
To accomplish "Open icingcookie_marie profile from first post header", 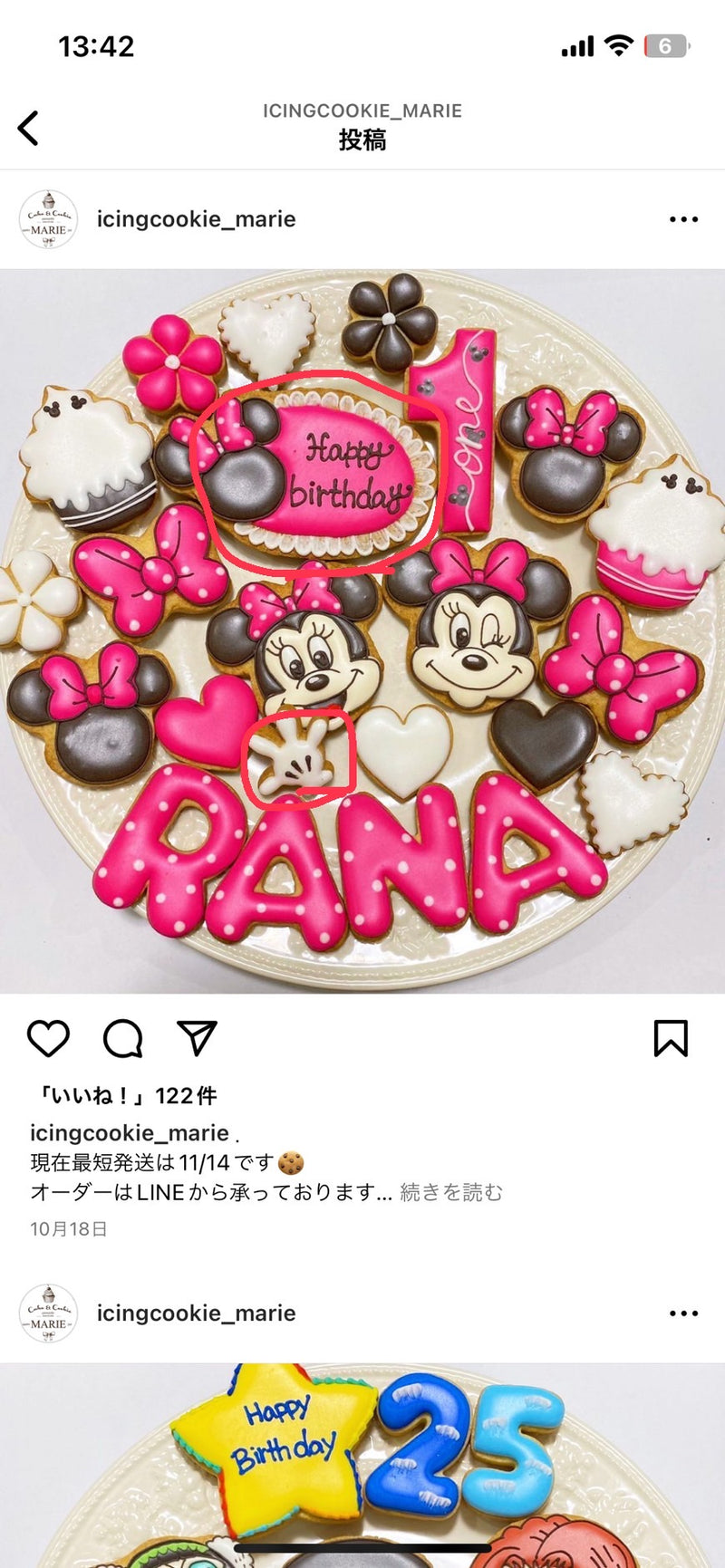I will click(x=196, y=219).
